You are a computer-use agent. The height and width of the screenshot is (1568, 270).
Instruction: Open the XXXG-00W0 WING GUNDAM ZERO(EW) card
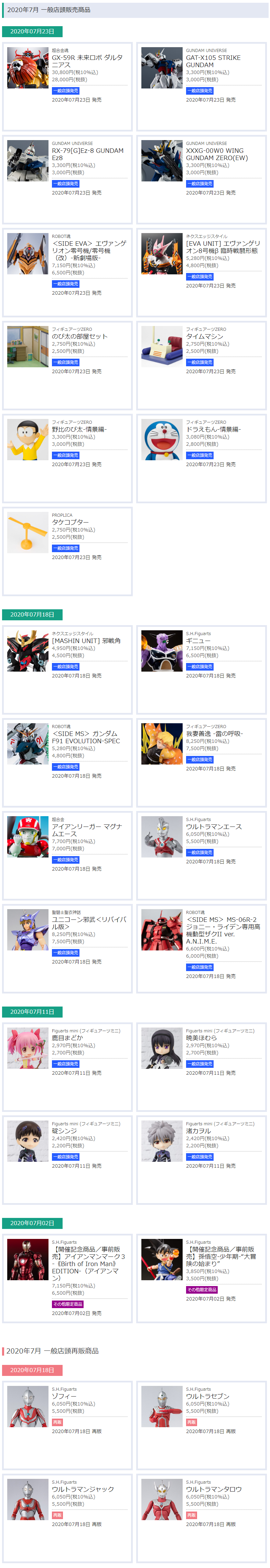click(x=201, y=179)
